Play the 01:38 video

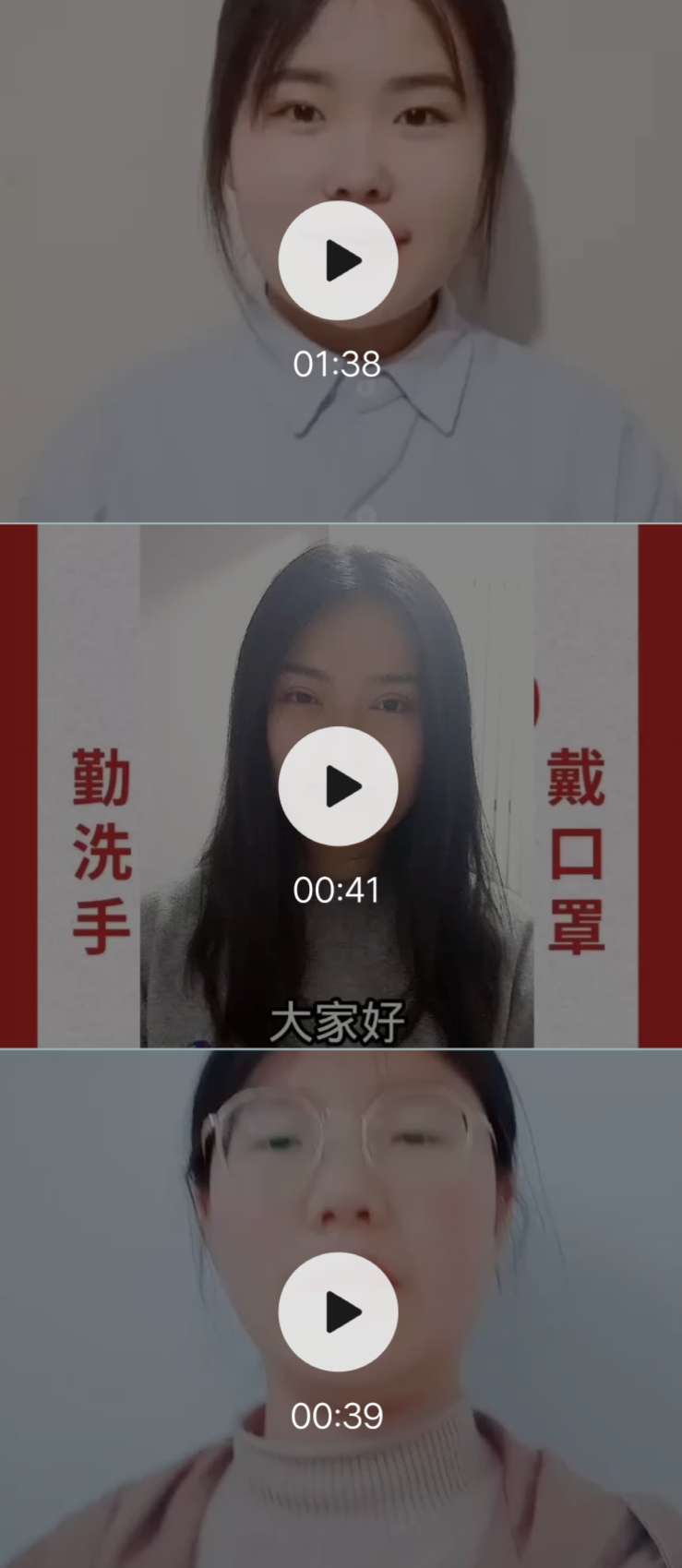coord(338,261)
